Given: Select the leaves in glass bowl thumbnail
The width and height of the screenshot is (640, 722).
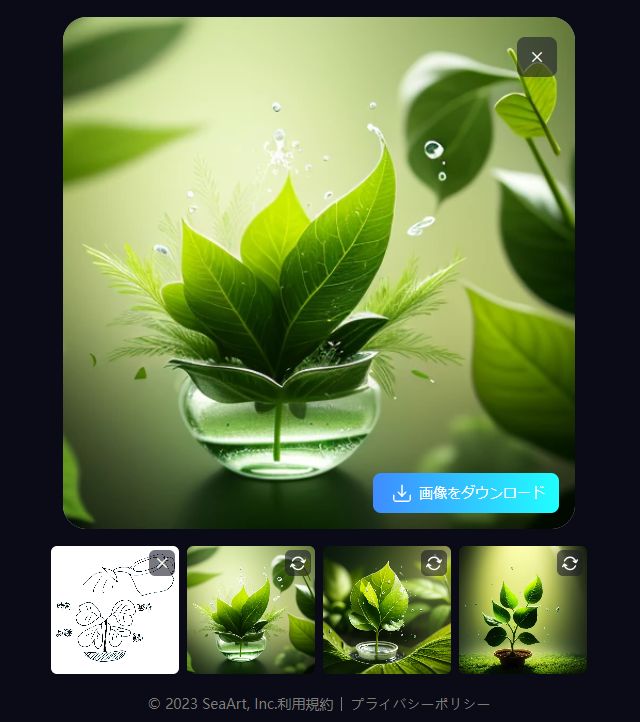Looking at the screenshot, I should (x=245, y=620).
